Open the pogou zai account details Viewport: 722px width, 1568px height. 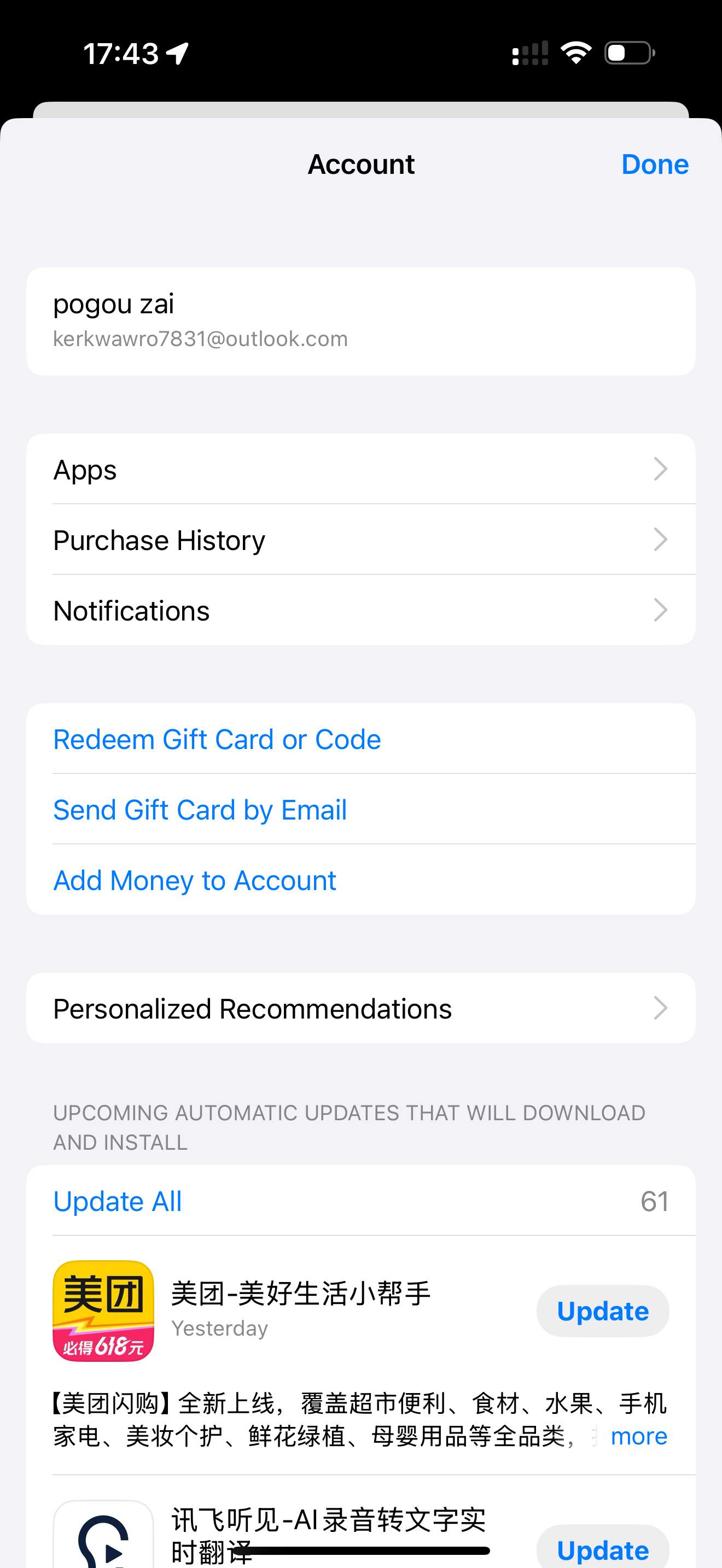[361, 321]
